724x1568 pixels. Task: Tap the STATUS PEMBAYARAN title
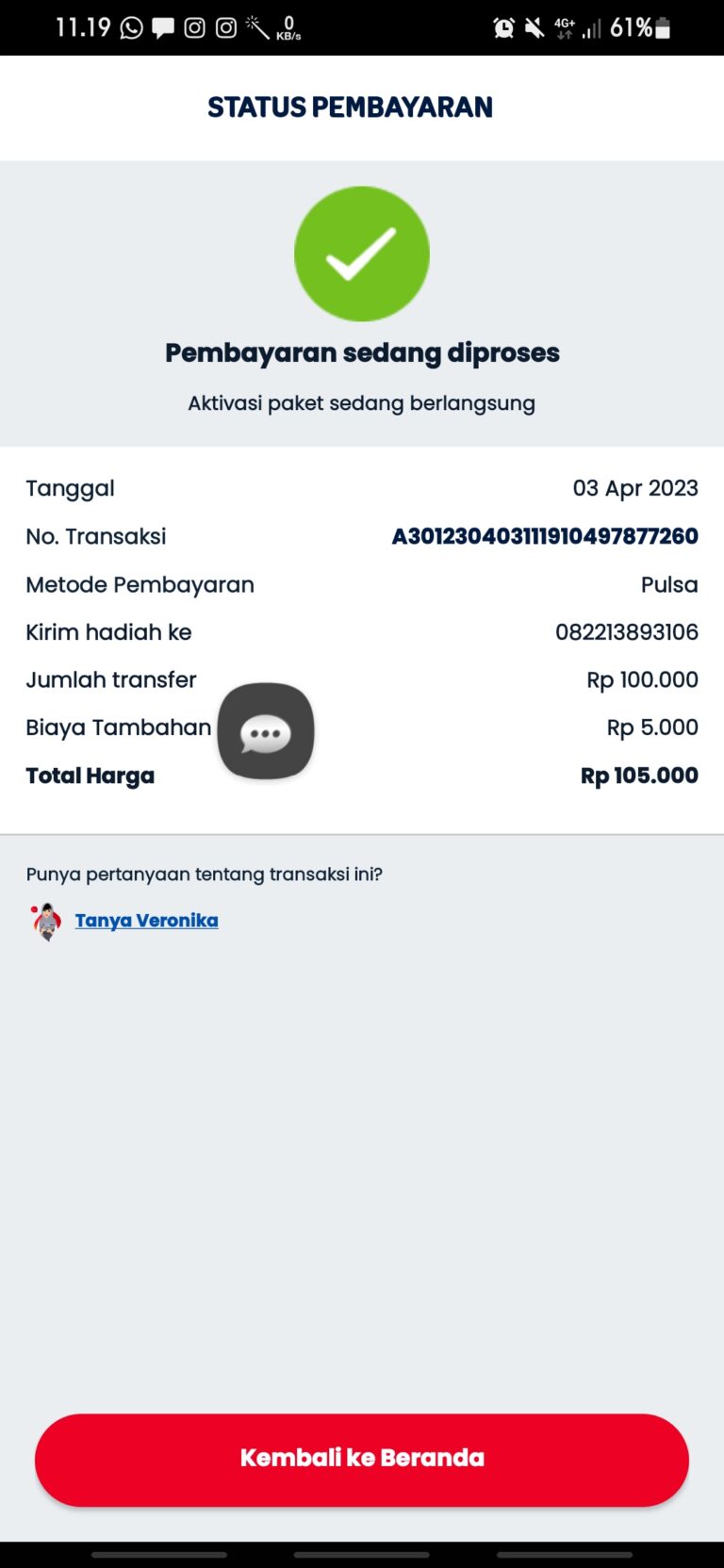(349, 106)
